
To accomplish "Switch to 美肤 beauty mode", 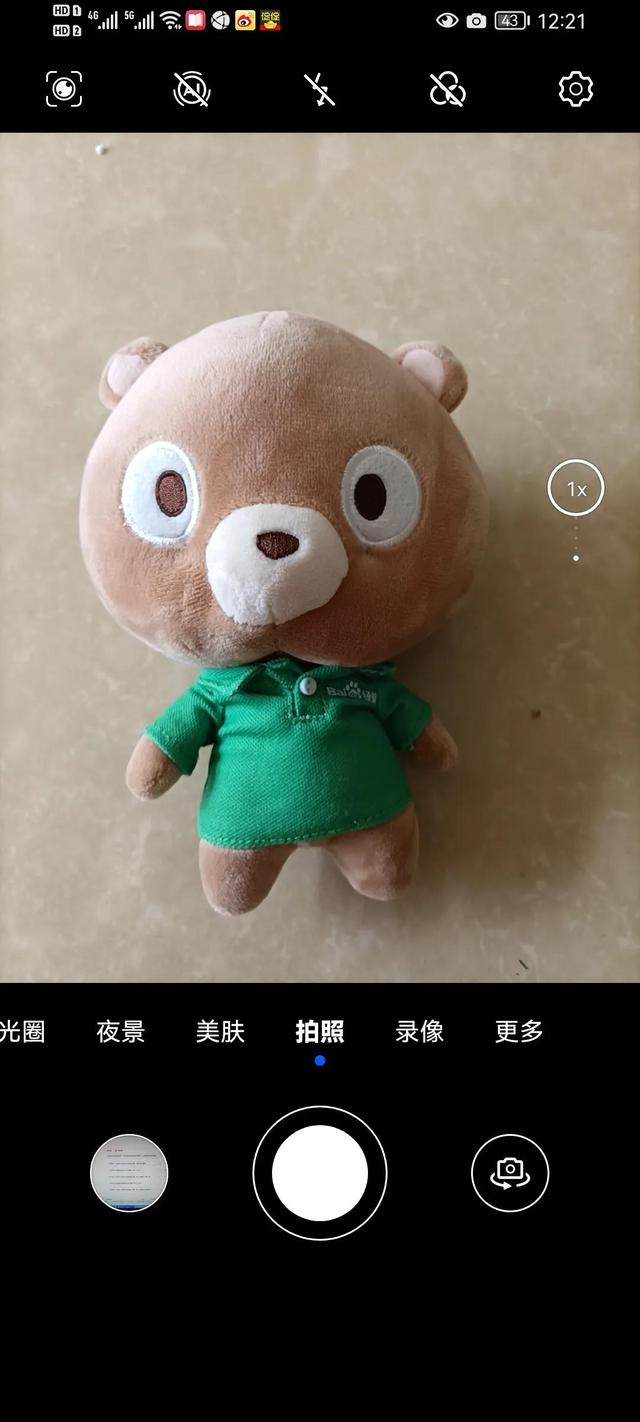I will (x=220, y=1031).
